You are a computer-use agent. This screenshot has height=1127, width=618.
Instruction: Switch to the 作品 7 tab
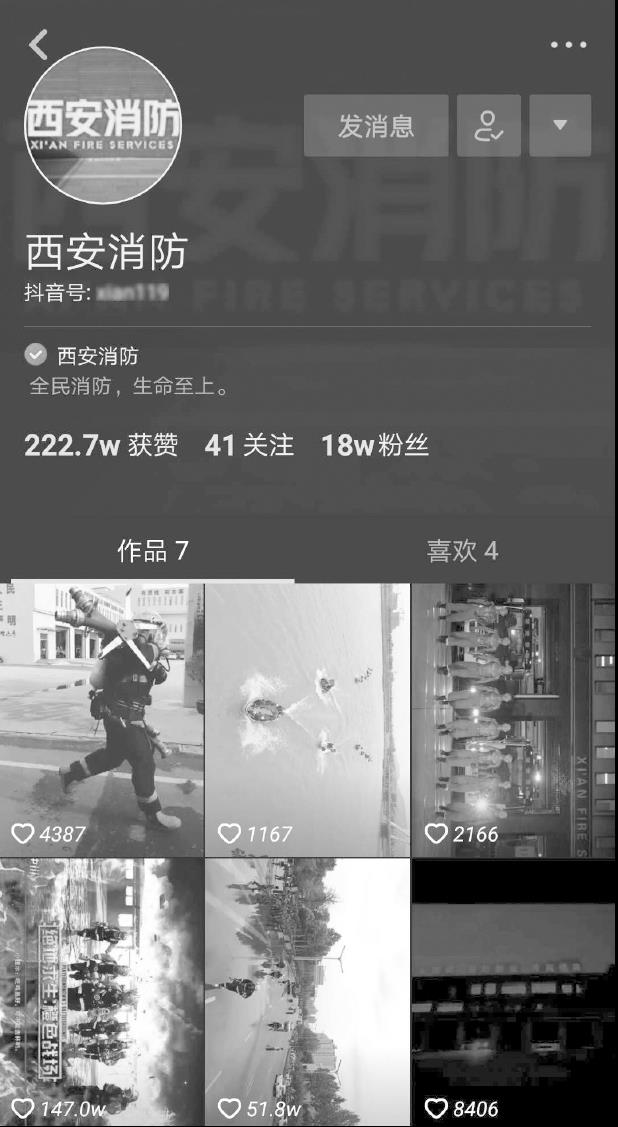152,551
